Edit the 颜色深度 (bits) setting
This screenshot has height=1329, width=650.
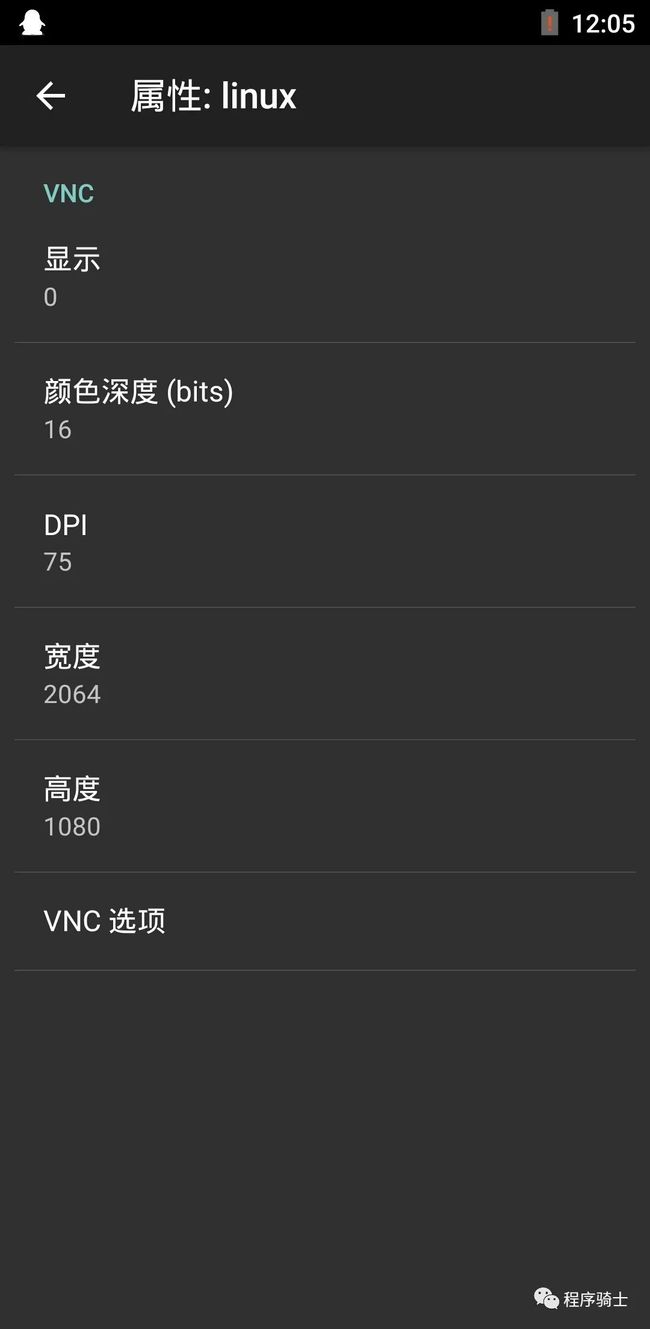point(325,409)
